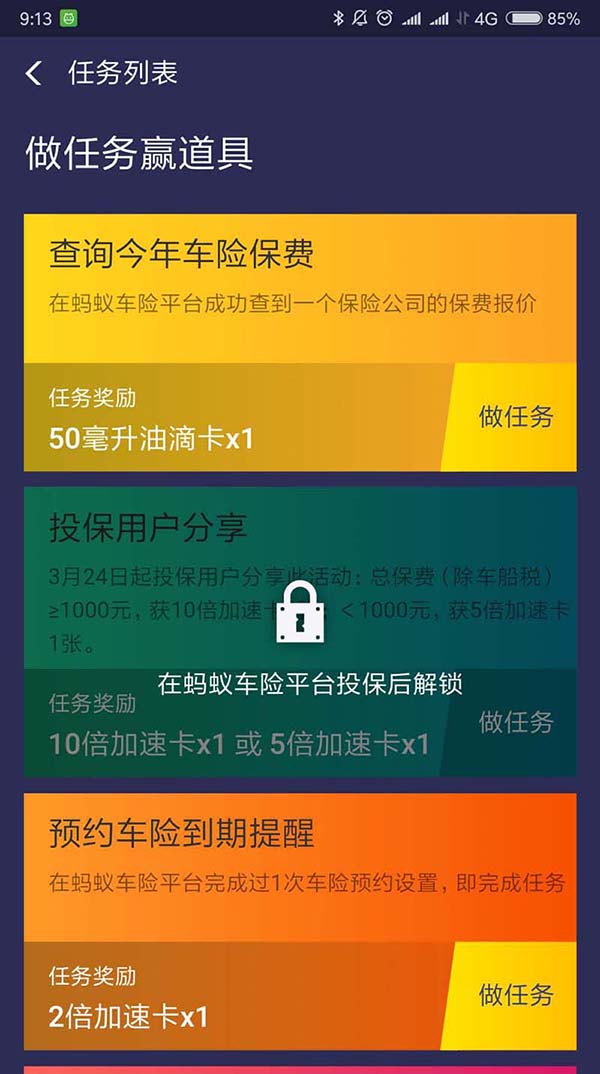Go back from the 任务列表 page

34,73
